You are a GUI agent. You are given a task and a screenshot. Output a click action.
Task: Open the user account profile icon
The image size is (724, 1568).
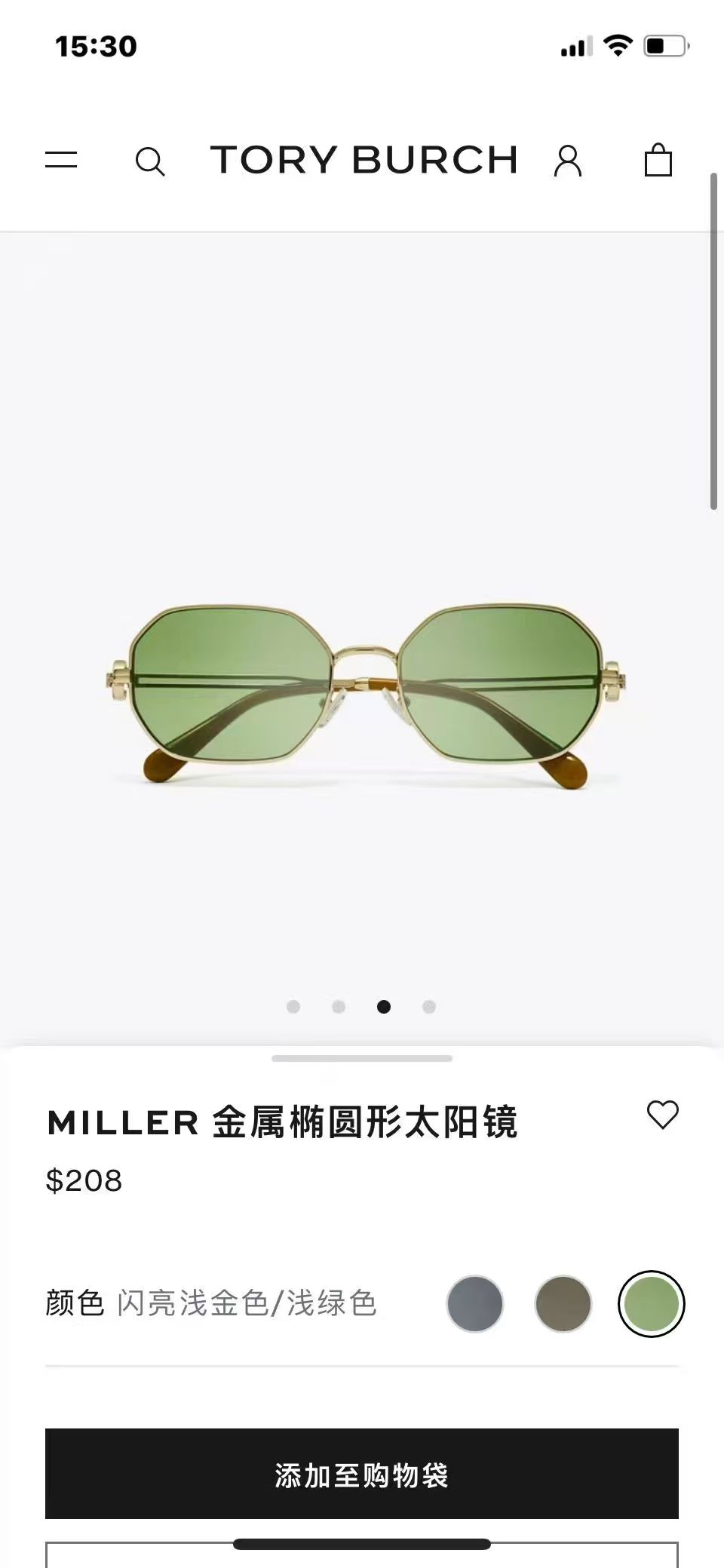[569, 161]
